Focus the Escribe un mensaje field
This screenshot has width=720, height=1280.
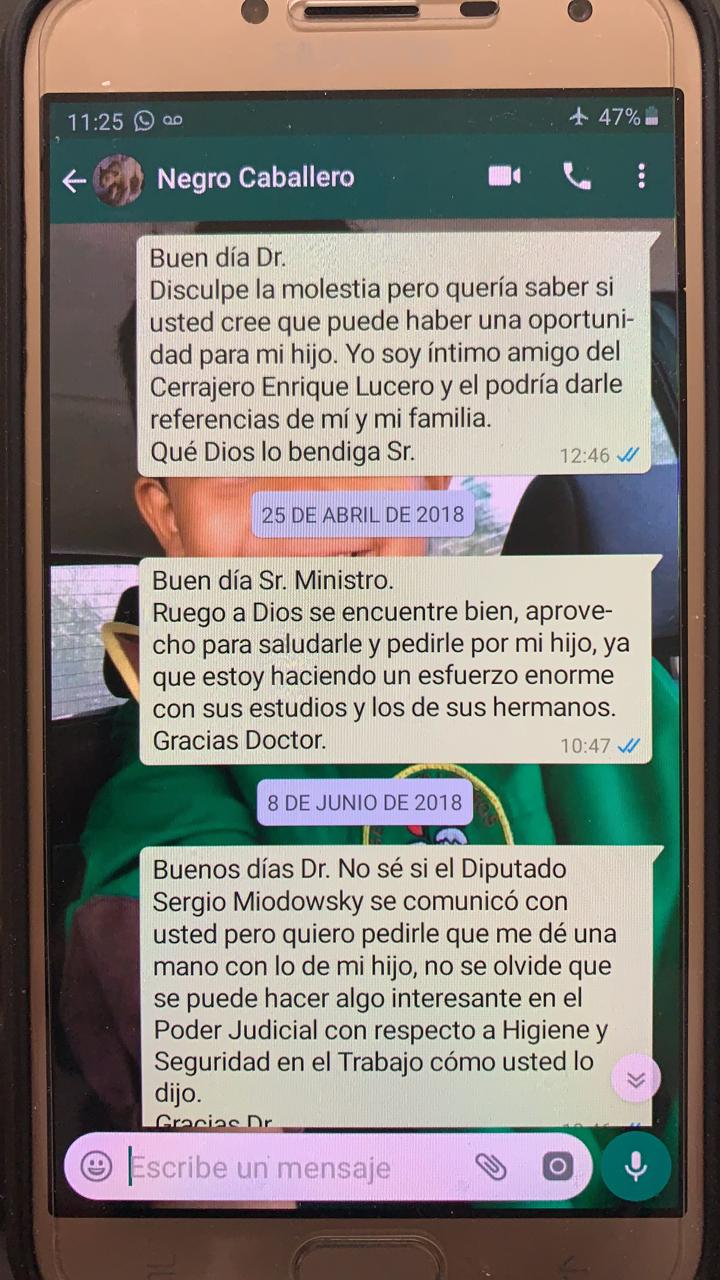click(290, 1167)
